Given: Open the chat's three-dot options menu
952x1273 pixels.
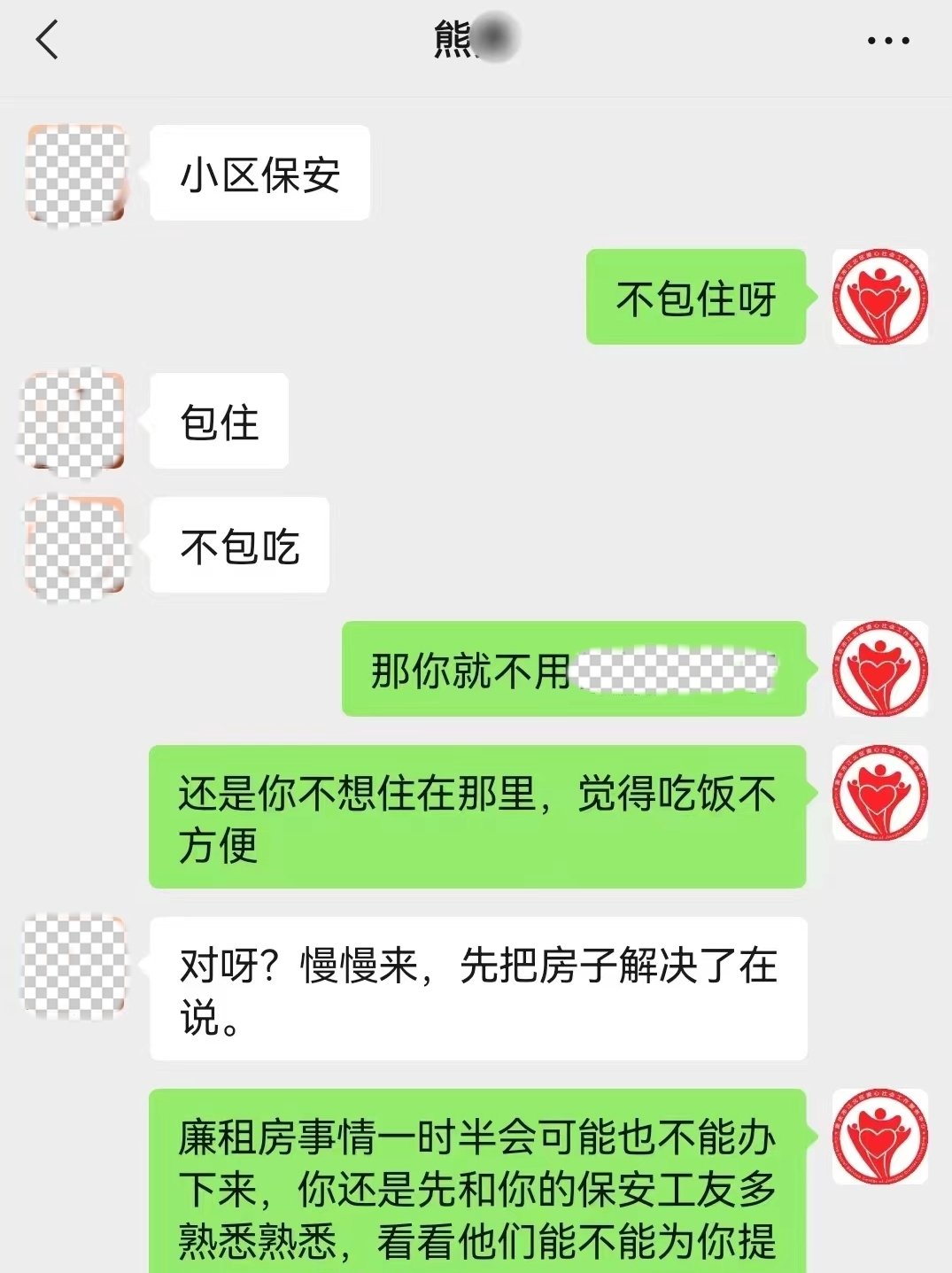Looking at the screenshot, I should (x=887, y=41).
